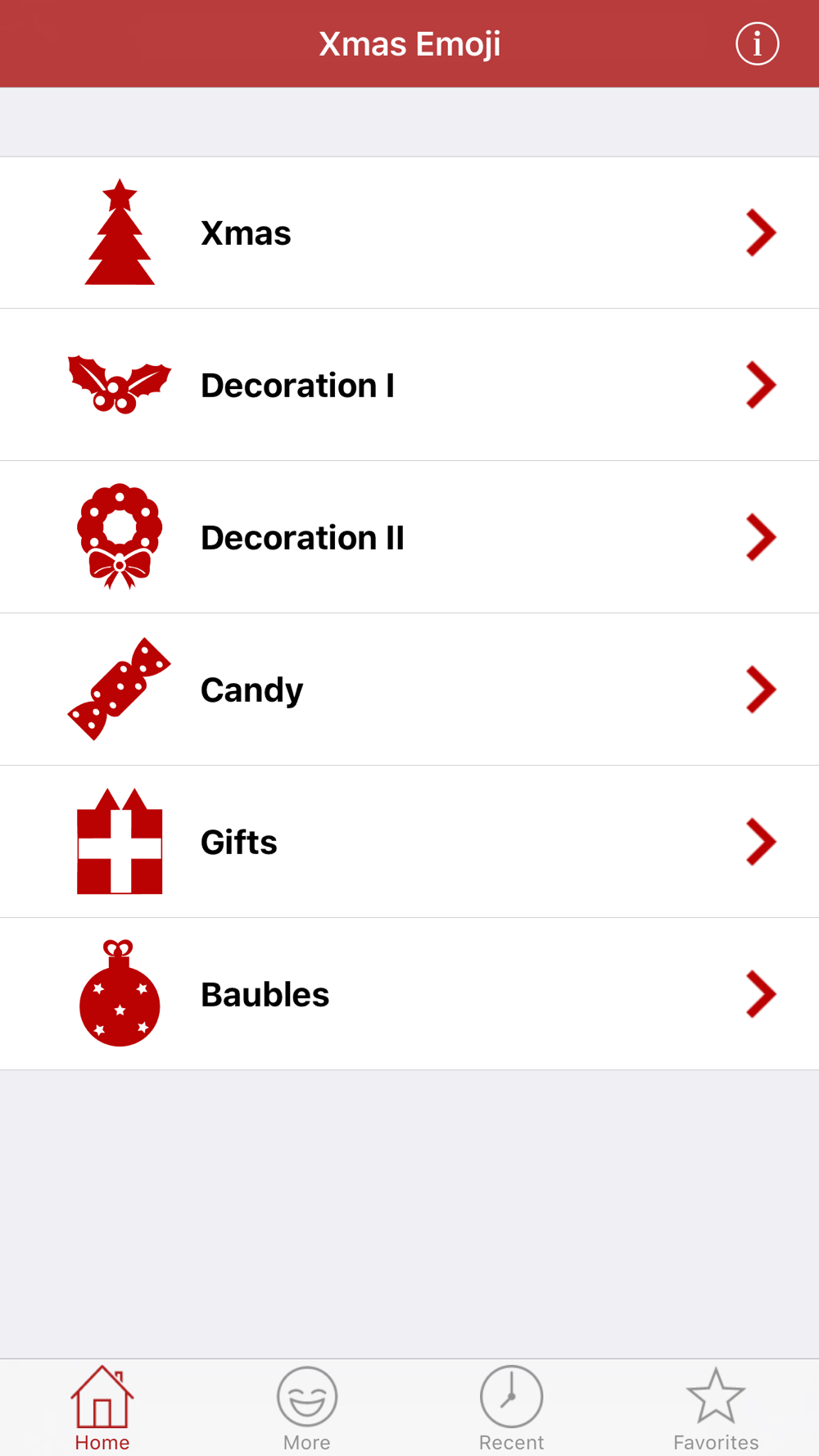Open the Decoration I category

click(409, 385)
